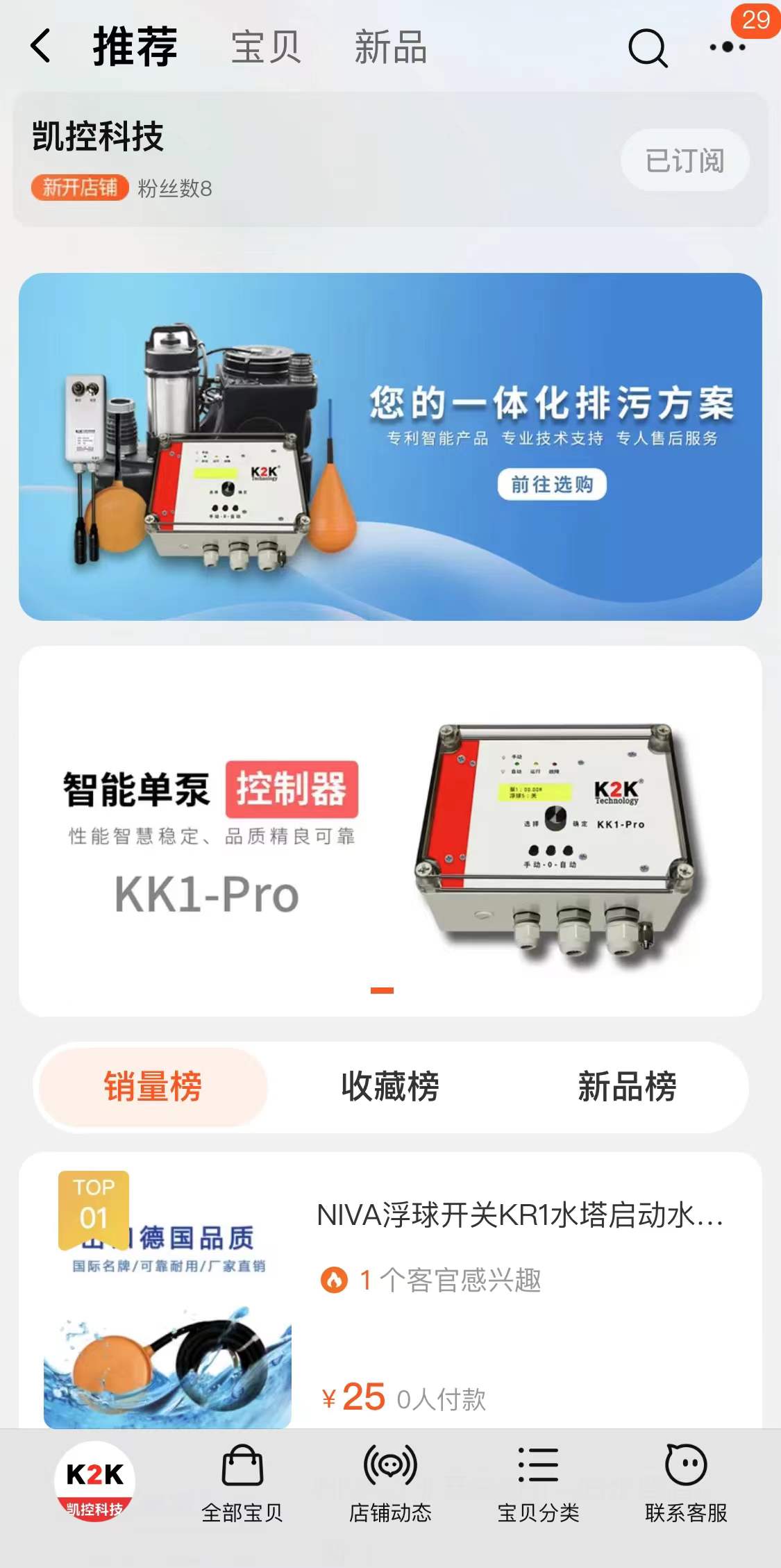The image size is (781, 1568).
Task: Open the KK1-Pro controller card
Action: (x=390, y=831)
